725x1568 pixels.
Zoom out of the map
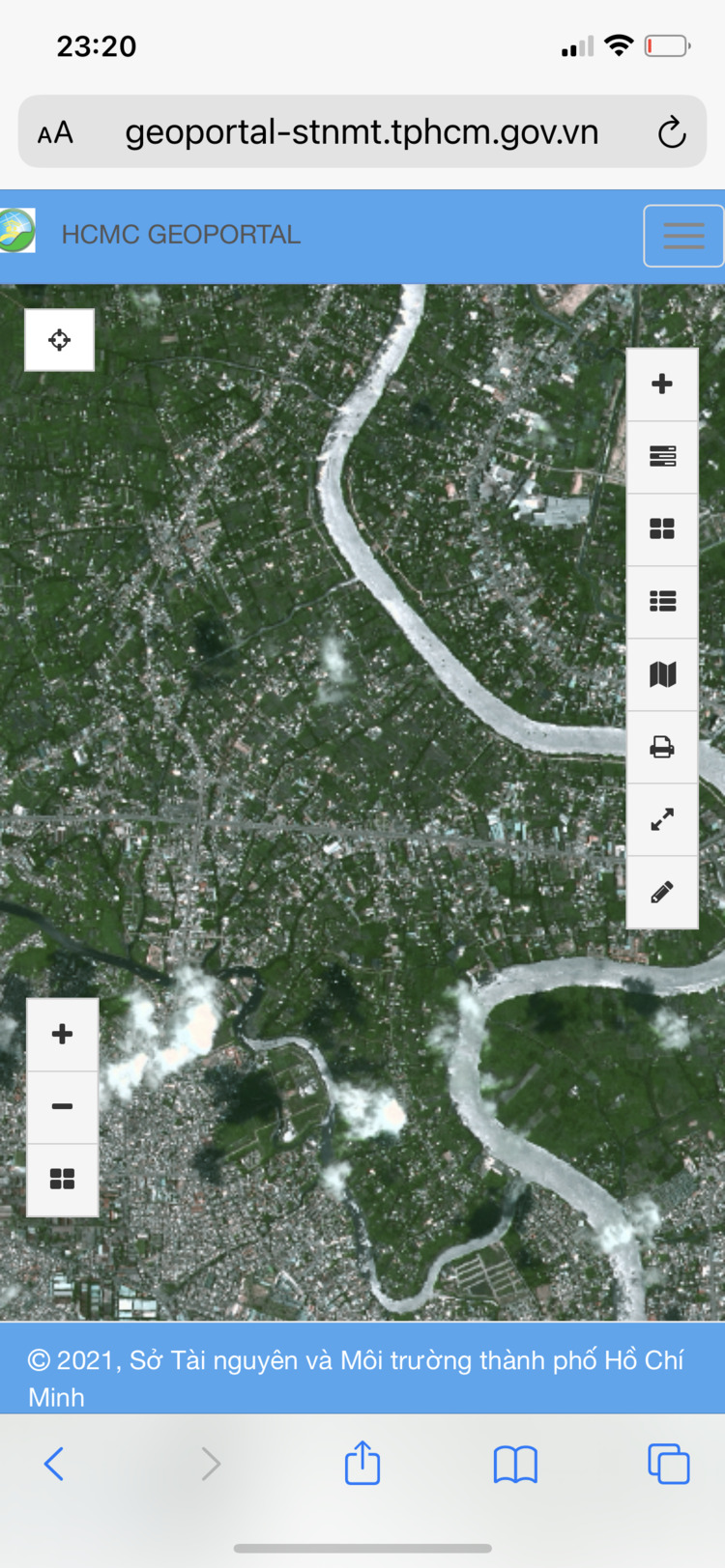63,1106
